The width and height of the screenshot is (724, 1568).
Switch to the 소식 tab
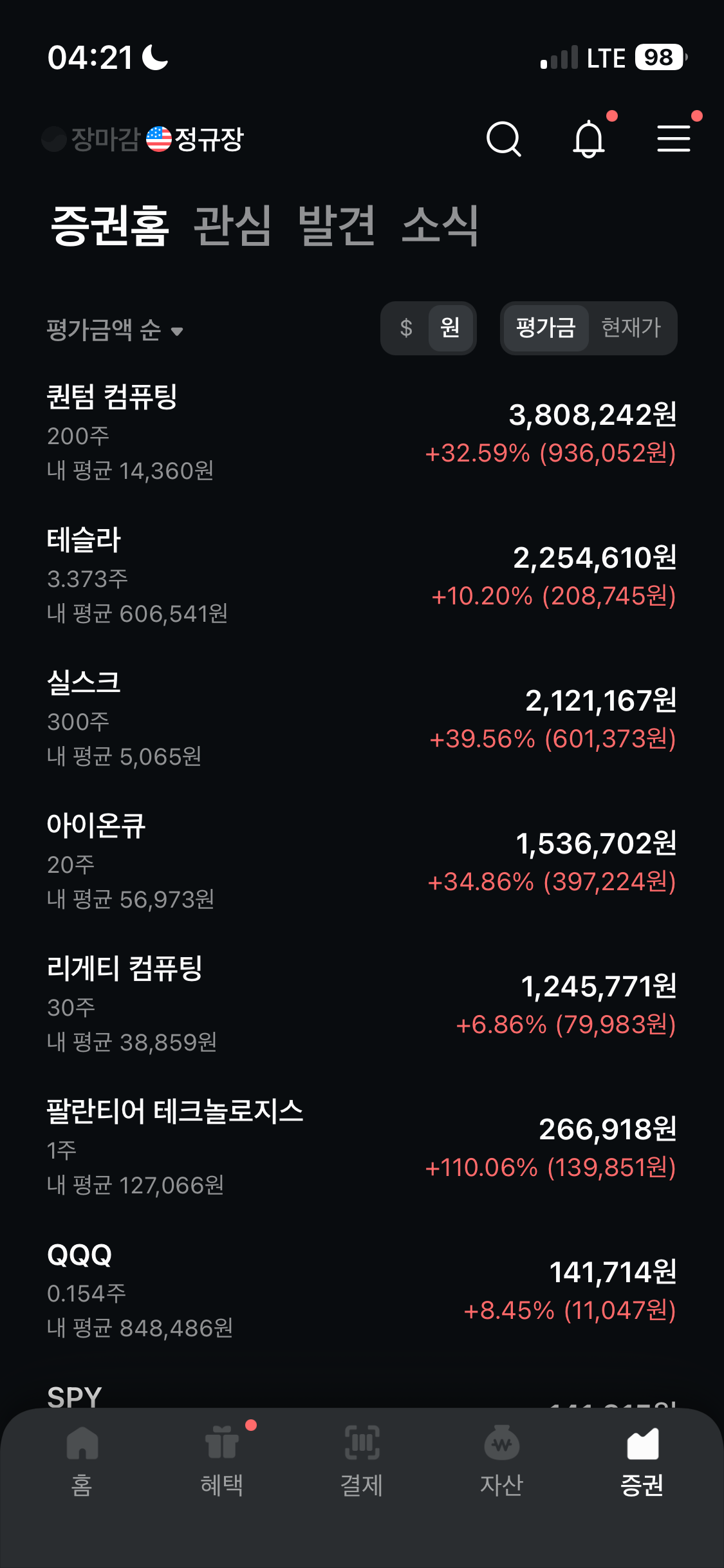coord(441,226)
